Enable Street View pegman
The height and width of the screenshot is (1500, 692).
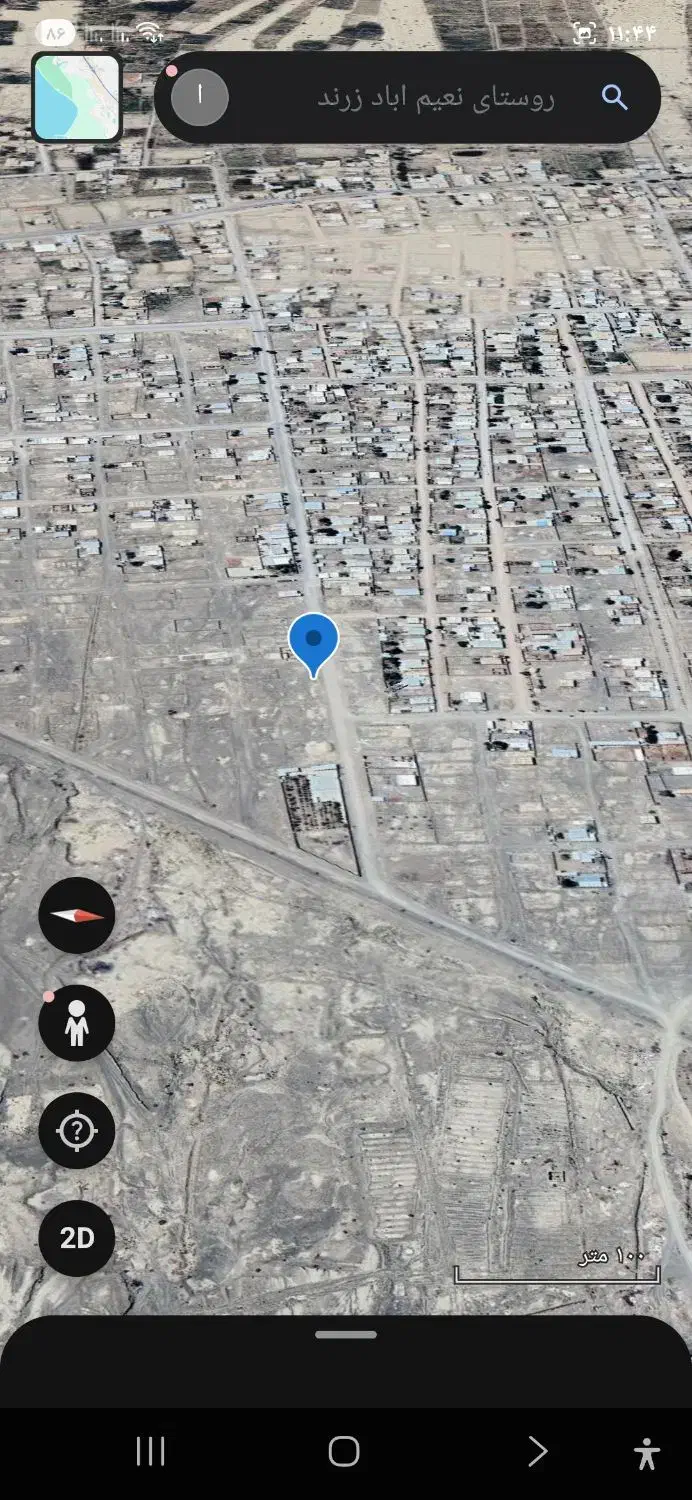[x=77, y=1023]
